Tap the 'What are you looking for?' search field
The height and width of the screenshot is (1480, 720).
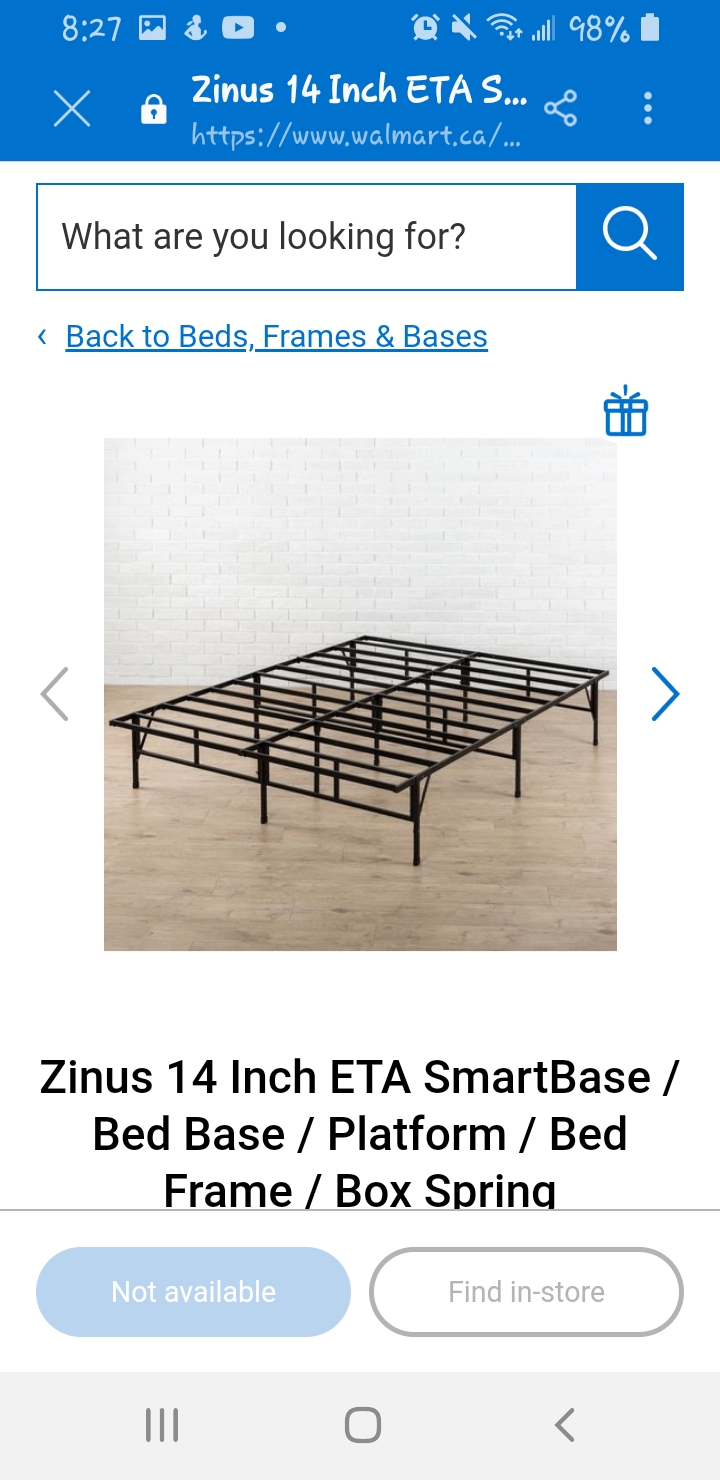pyautogui.click(x=306, y=237)
